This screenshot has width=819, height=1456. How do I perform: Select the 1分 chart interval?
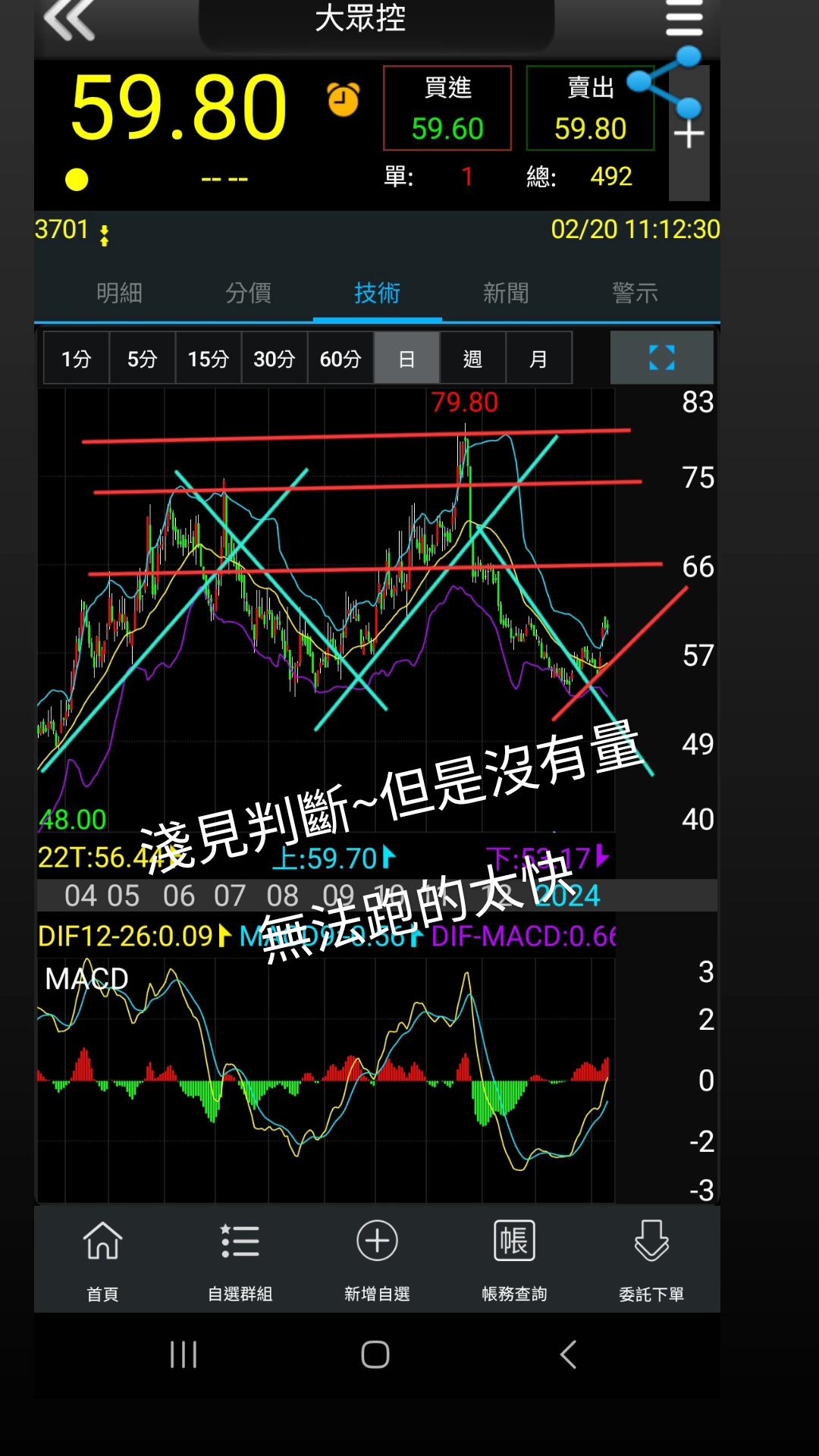76,359
